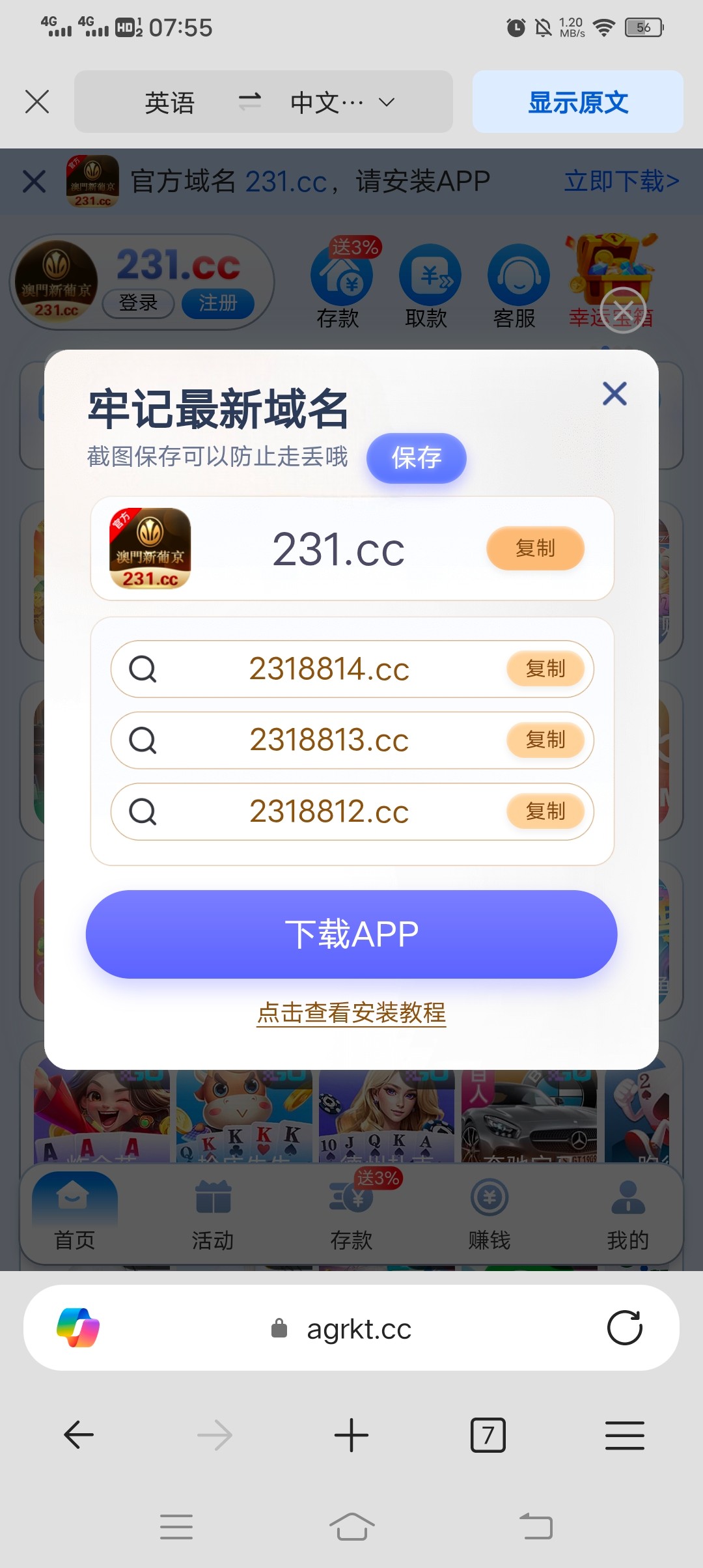This screenshot has height=1568, width=703.
Task: Copy the 2318813.cc domain
Action: [545, 740]
